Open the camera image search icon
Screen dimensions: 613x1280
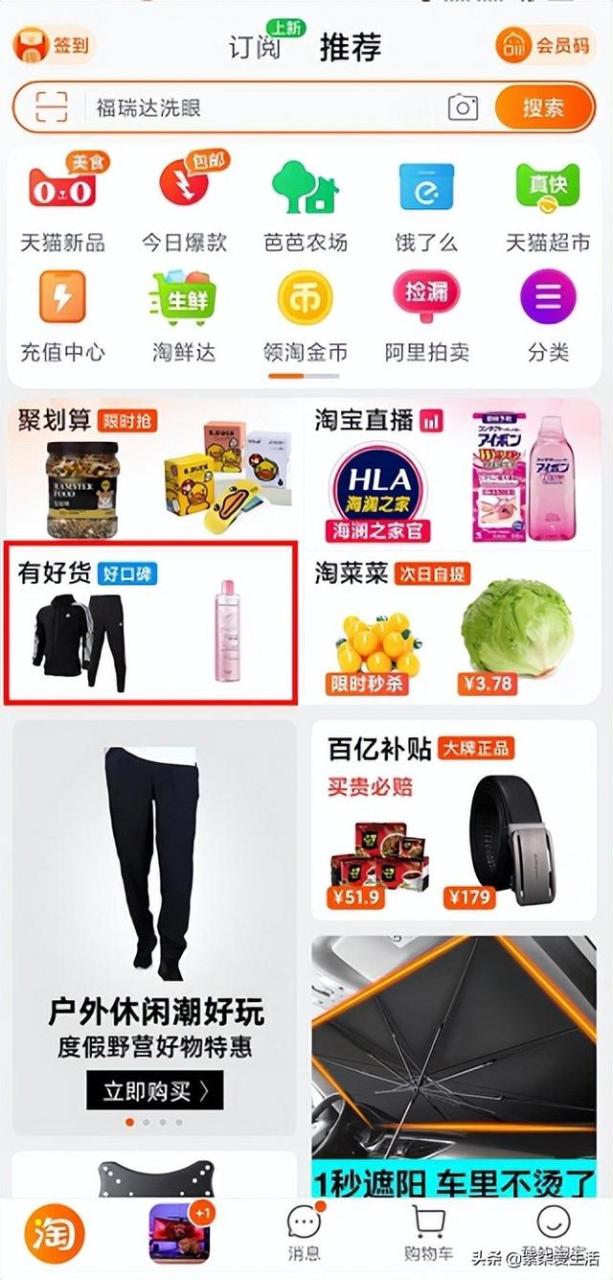(x=462, y=107)
